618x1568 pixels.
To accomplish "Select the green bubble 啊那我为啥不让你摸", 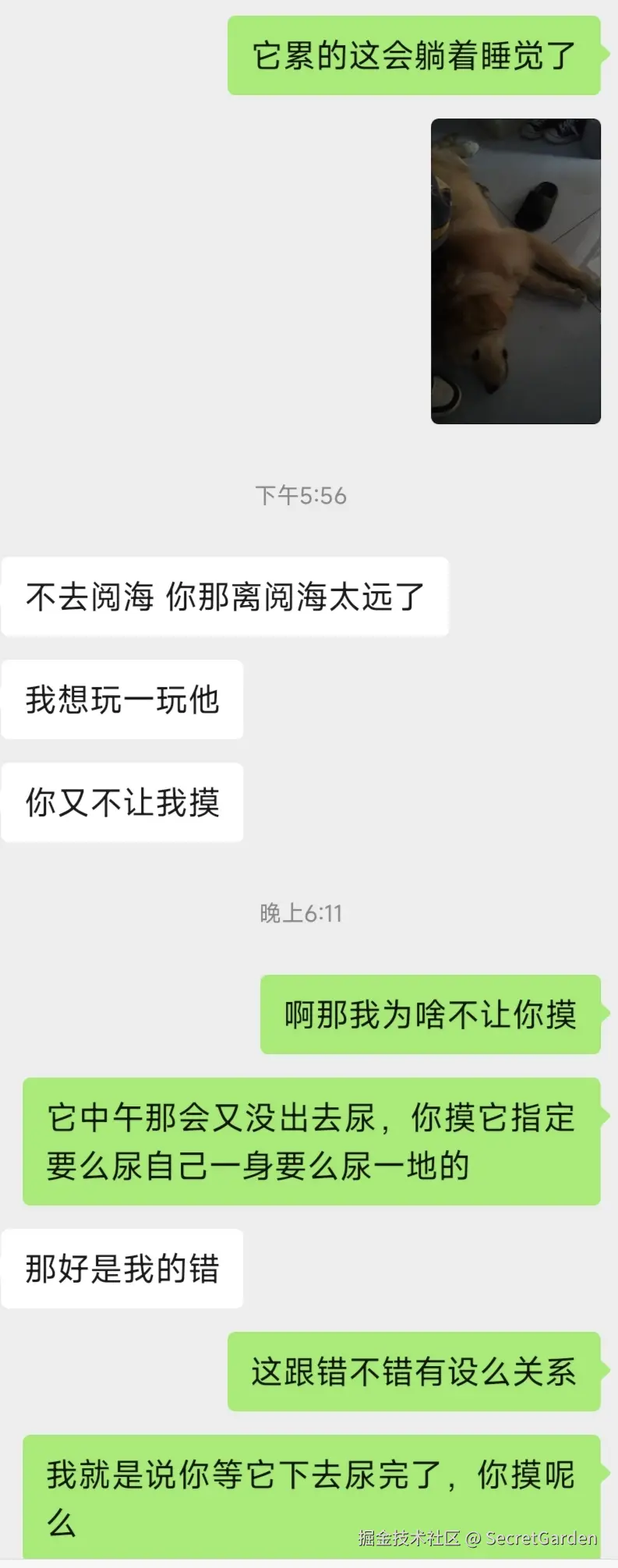I will [x=430, y=1016].
